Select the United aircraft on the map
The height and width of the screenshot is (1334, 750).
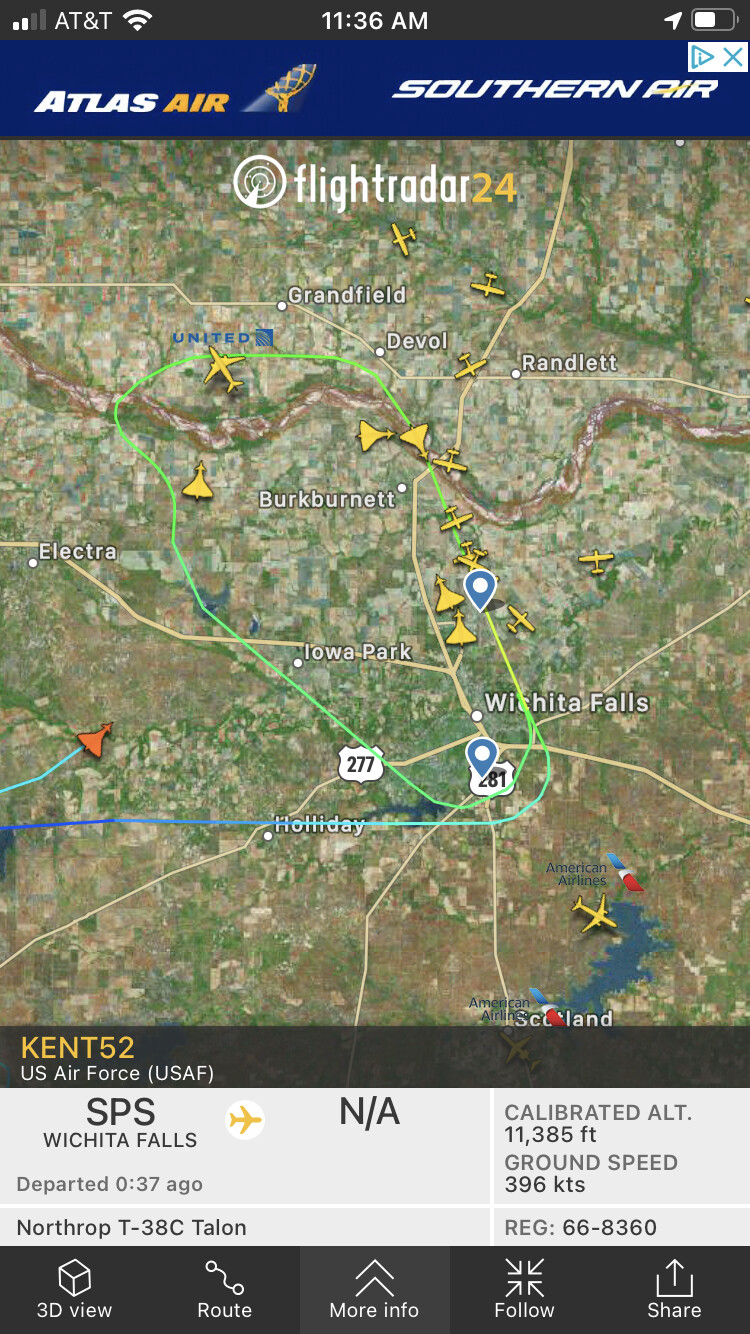(223, 369)
